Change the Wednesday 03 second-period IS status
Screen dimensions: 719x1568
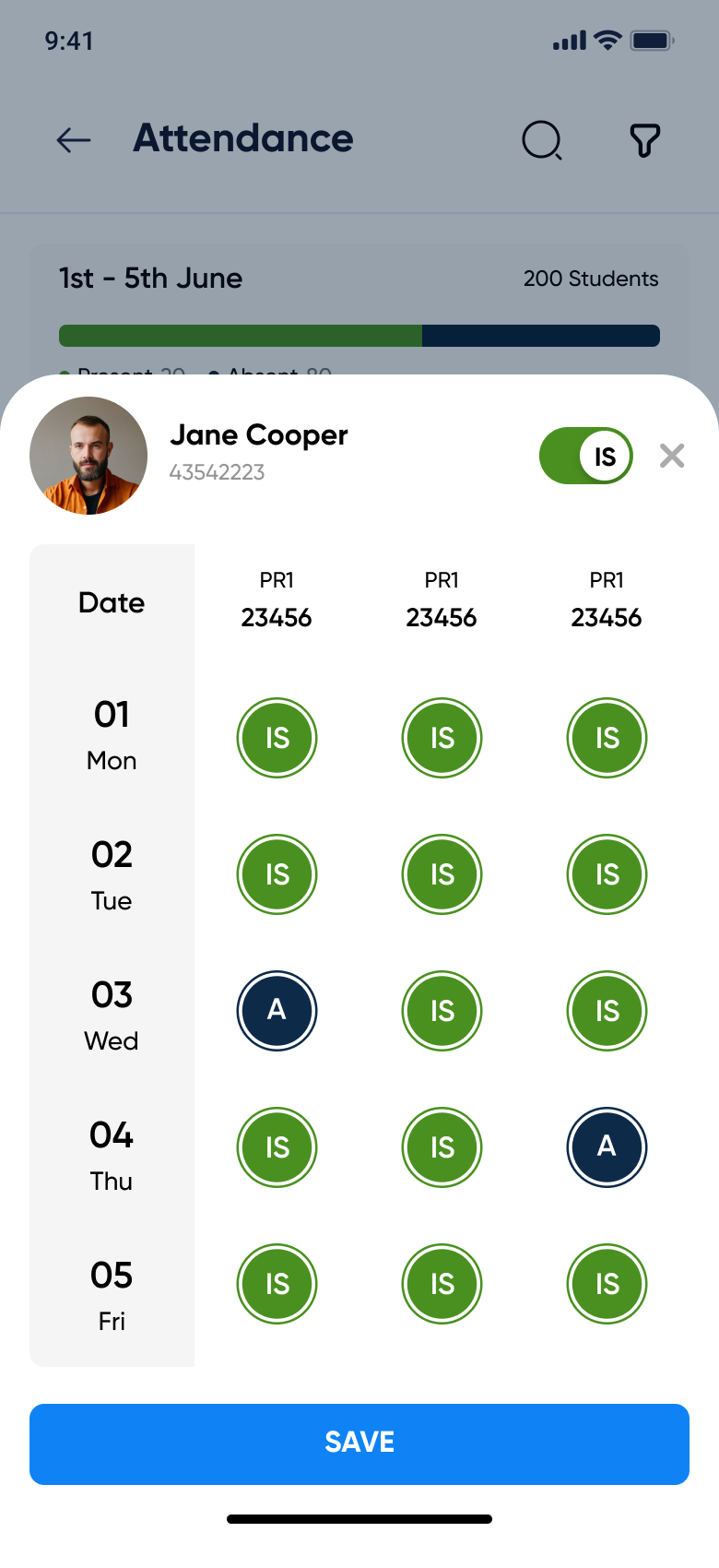(442, 1011)
